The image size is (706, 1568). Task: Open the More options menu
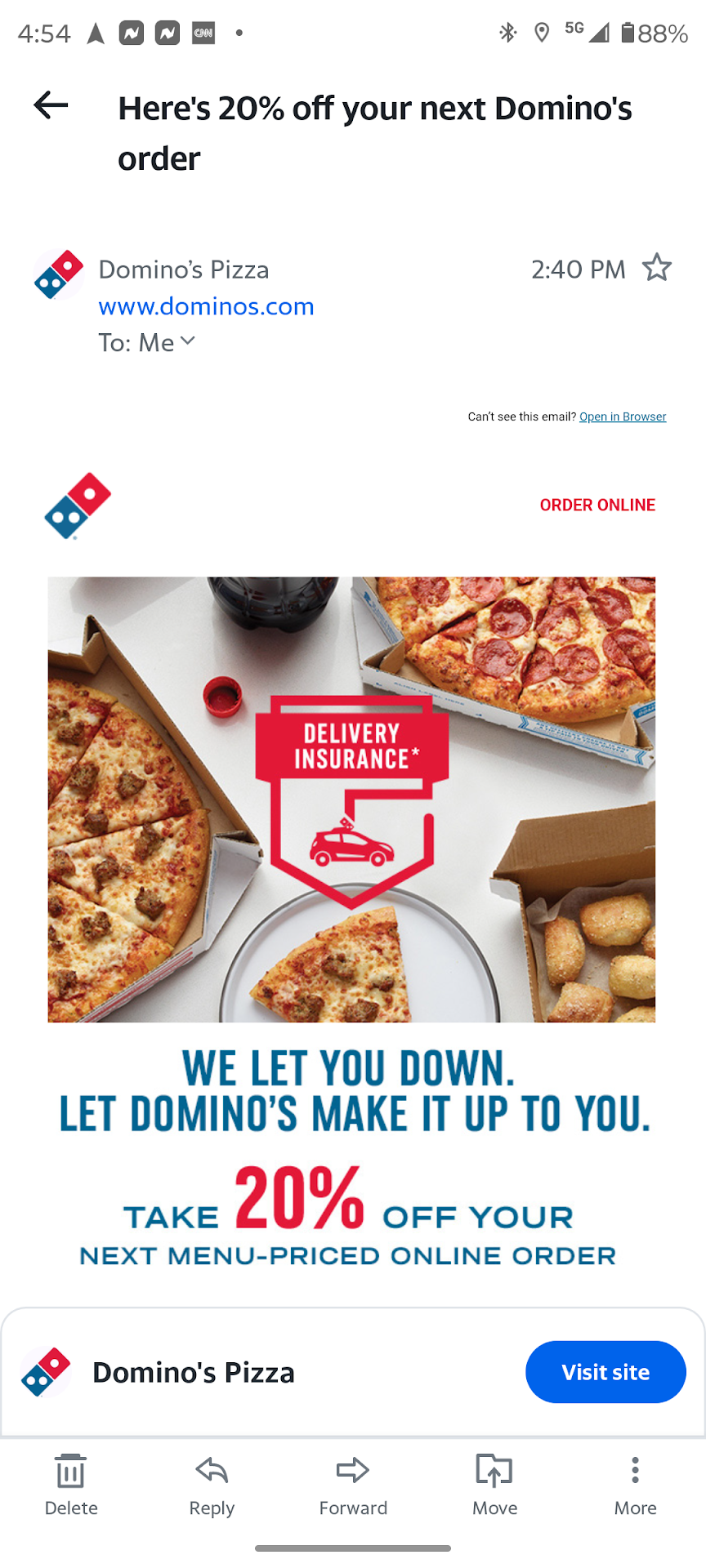[635, 1483]
